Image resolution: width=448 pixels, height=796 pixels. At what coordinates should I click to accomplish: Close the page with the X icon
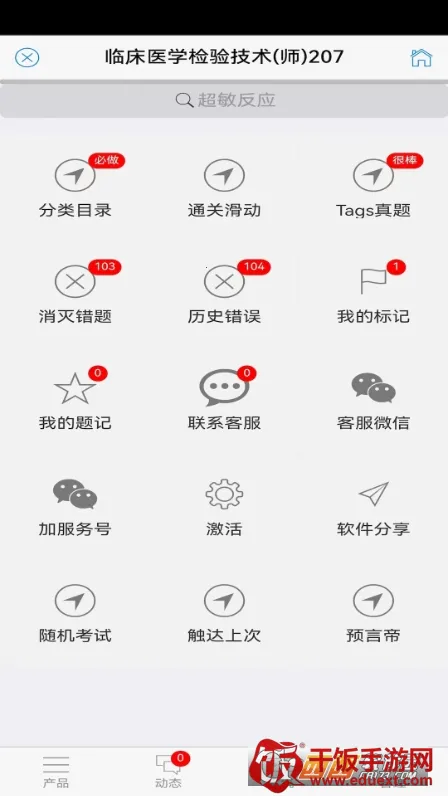(x=27, y=57)
